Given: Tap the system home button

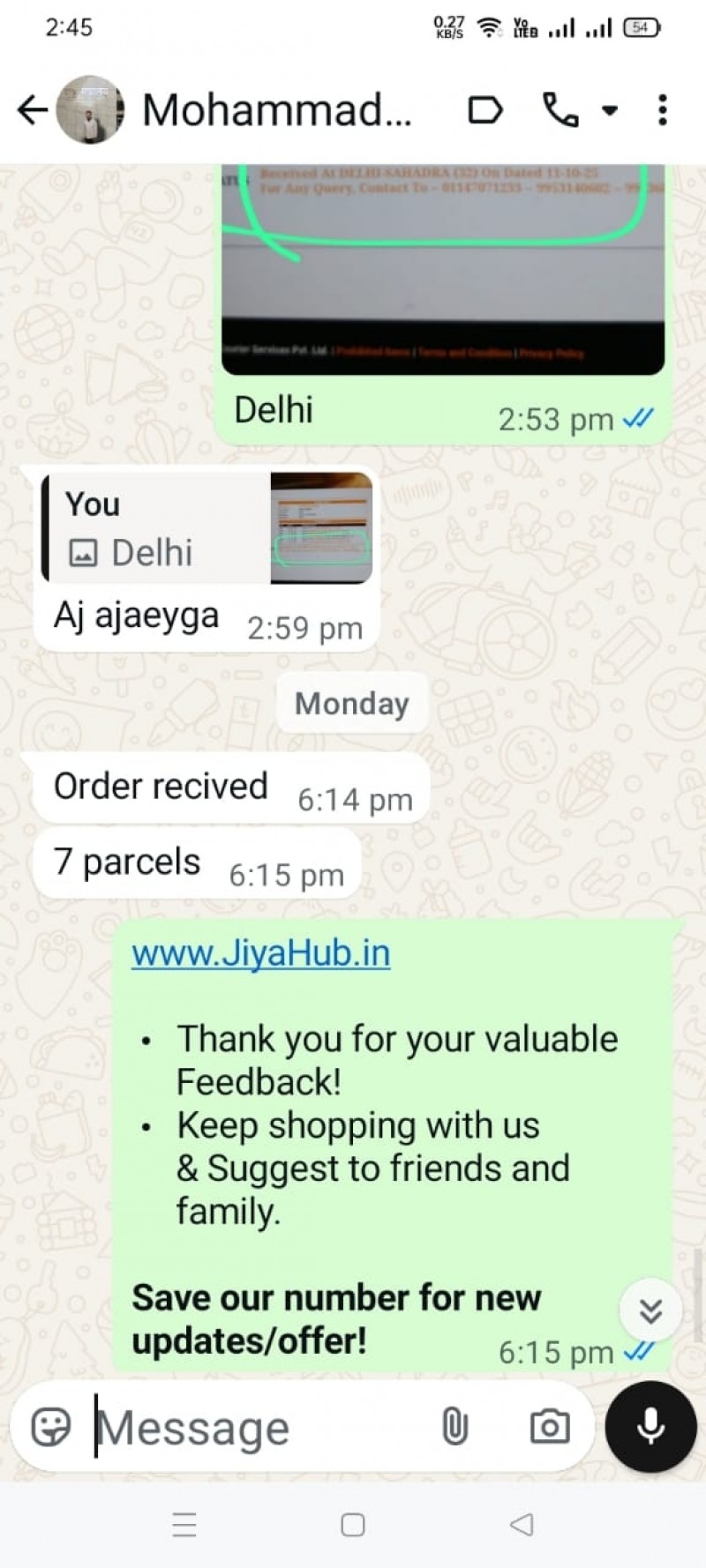Looking at the screenshot, I should (x=353, y=1525).
